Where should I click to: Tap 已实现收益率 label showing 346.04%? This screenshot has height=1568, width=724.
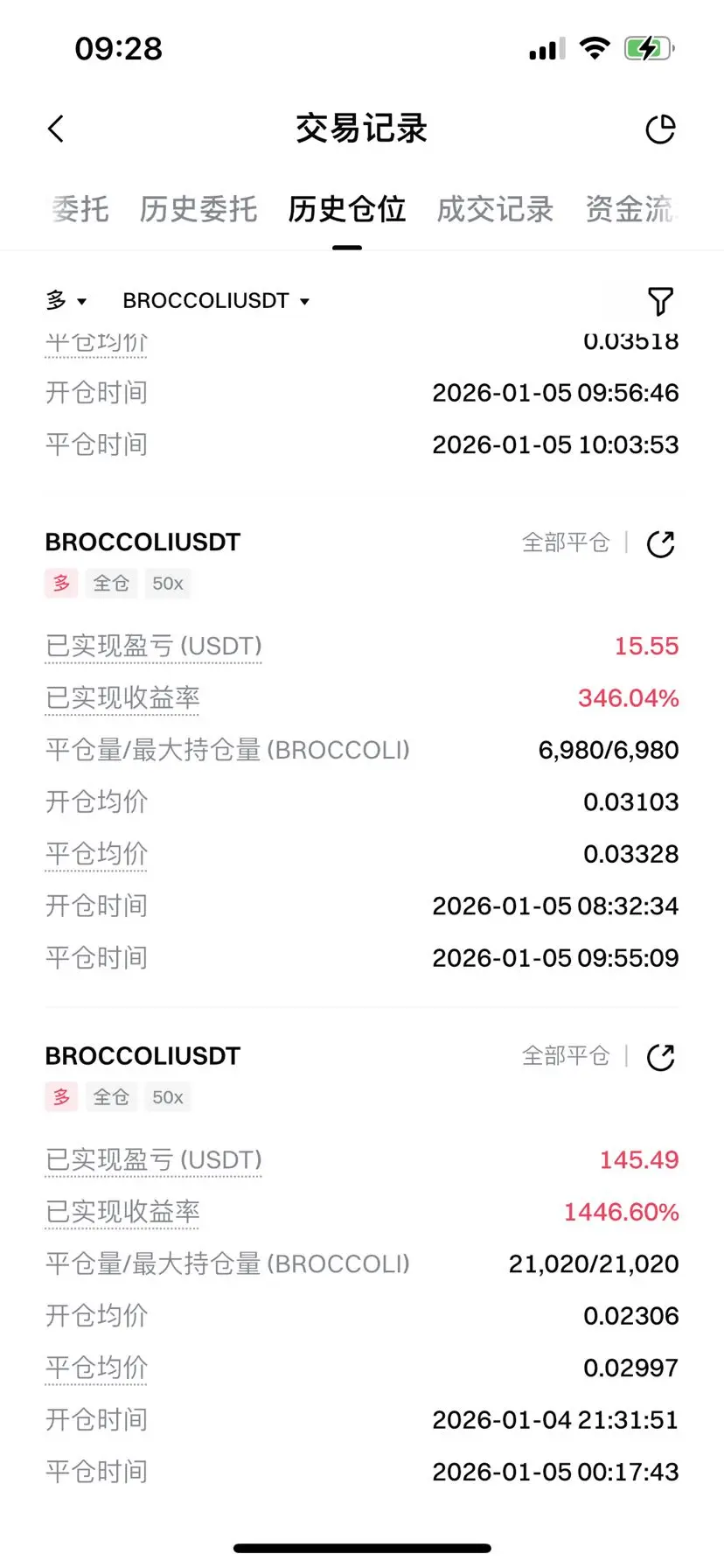tap(122, 698)
